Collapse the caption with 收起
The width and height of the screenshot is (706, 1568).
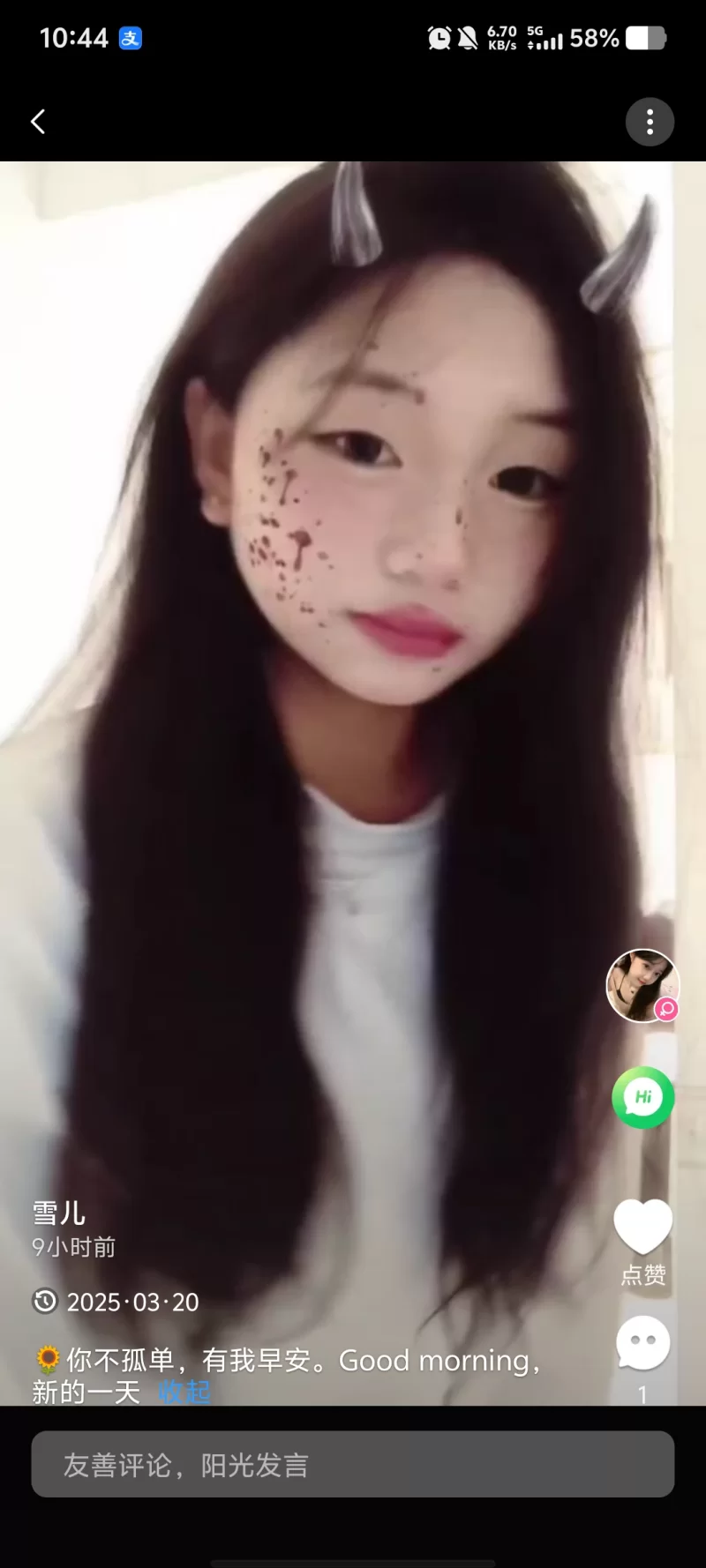click(x=184, y=1392)
